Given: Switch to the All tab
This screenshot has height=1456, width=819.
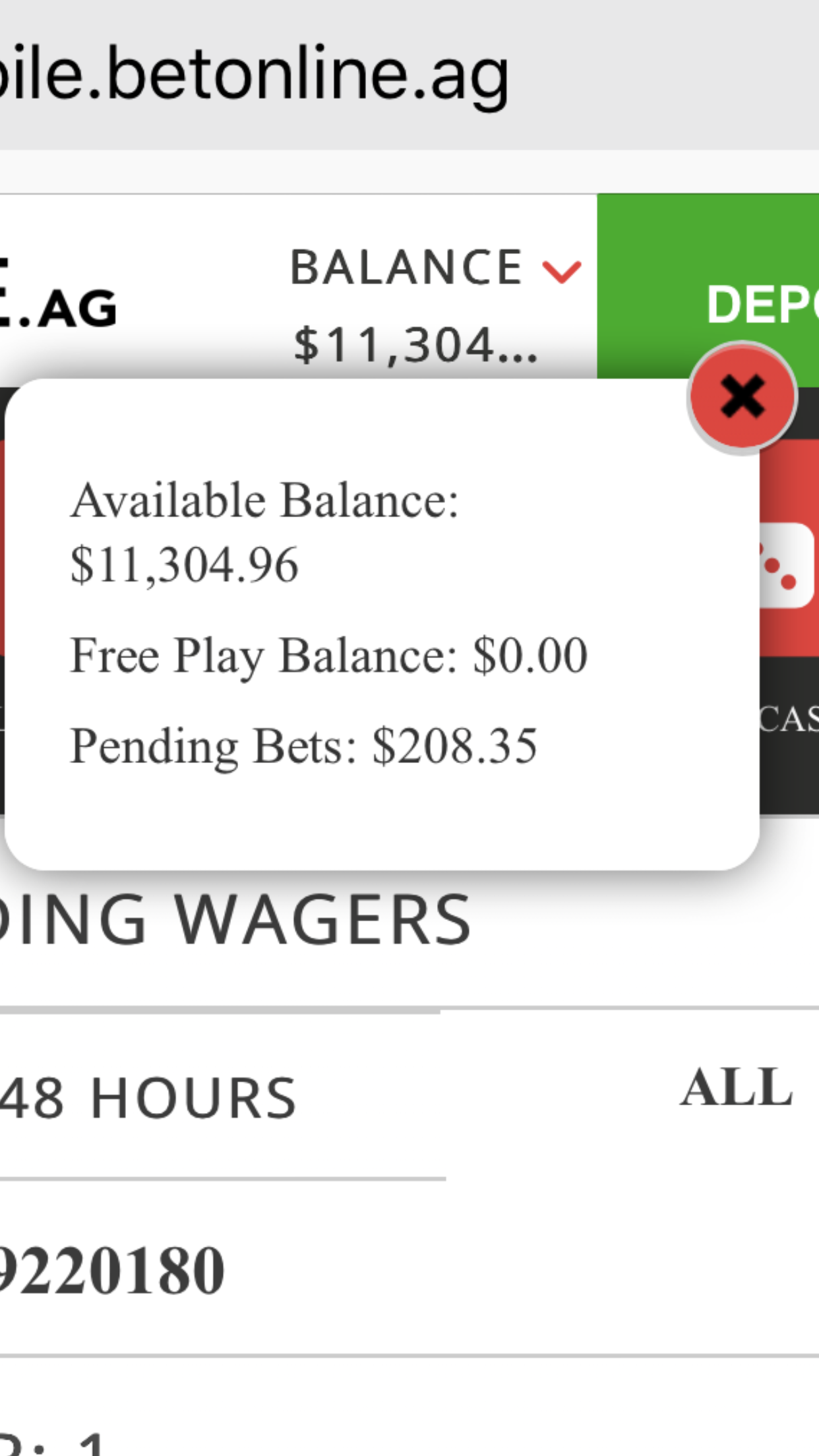Looking at the screenshot, I should coord(736,1088).
